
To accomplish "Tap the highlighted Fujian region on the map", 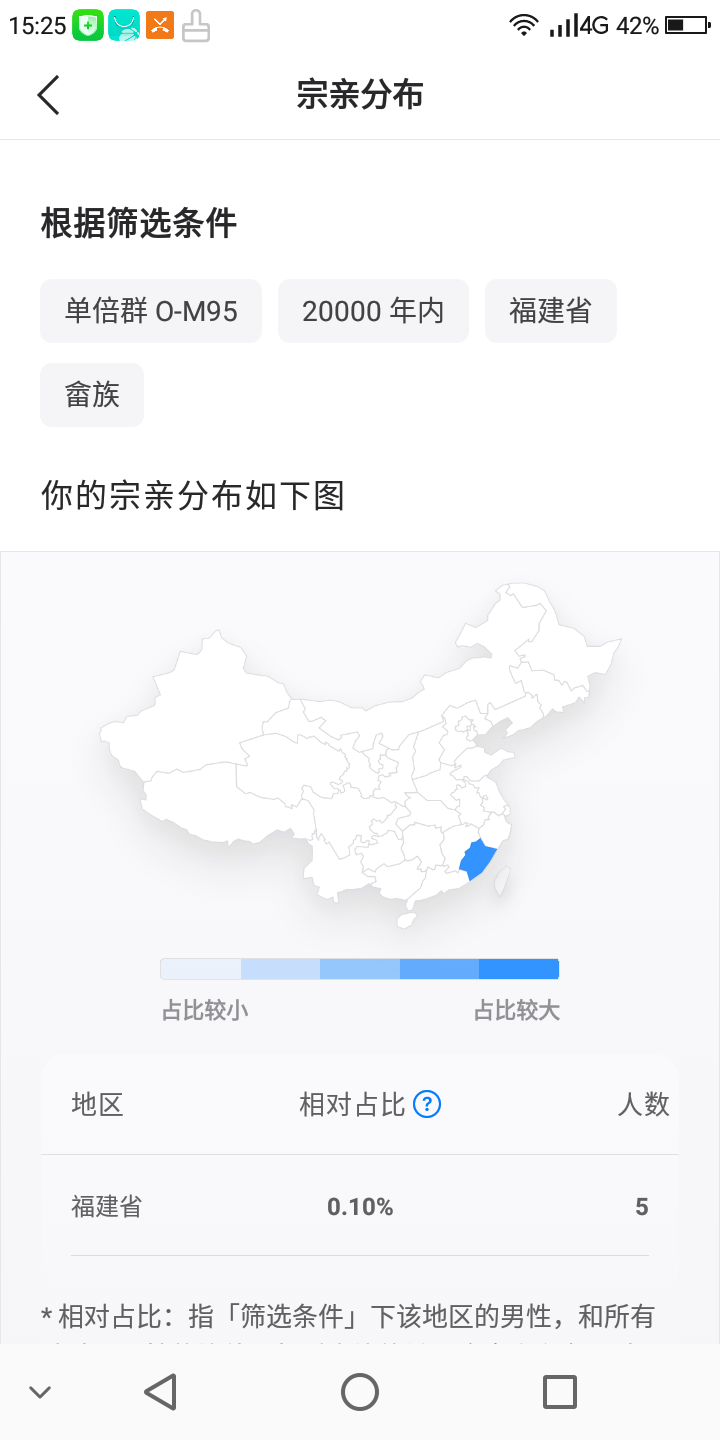I will tap(477, 859).
